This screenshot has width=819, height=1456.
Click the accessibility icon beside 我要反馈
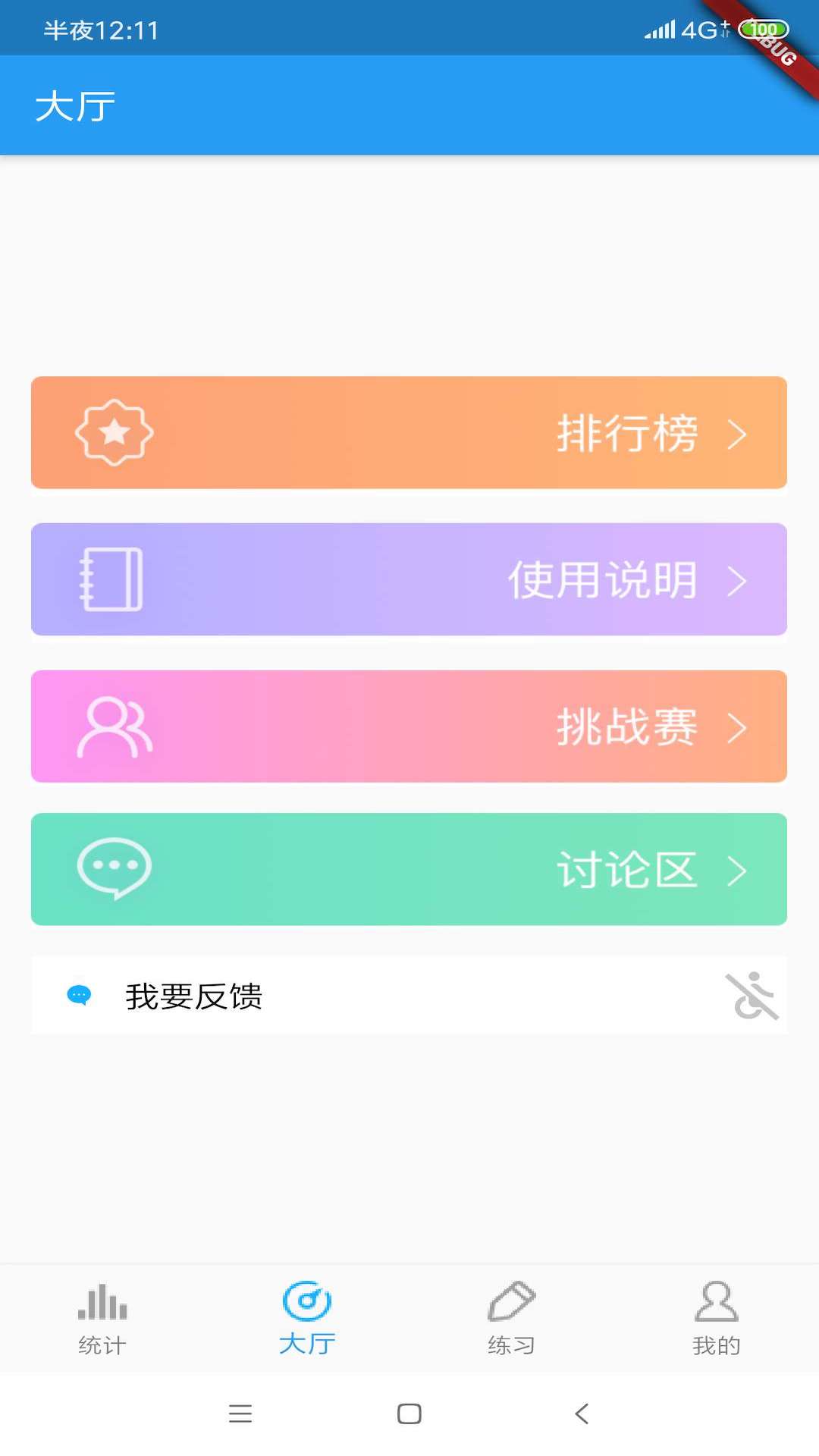click(x=753, y=996)
